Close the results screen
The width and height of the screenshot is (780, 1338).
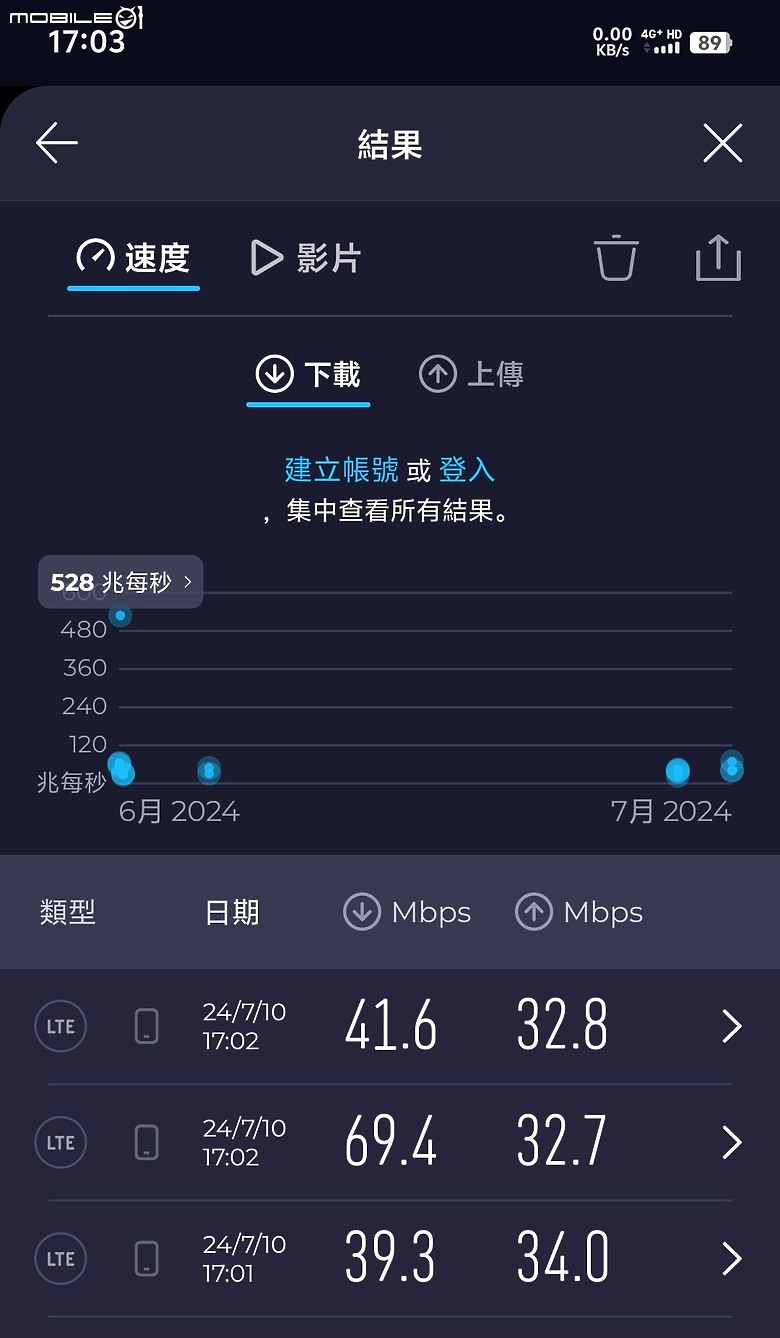722,144
